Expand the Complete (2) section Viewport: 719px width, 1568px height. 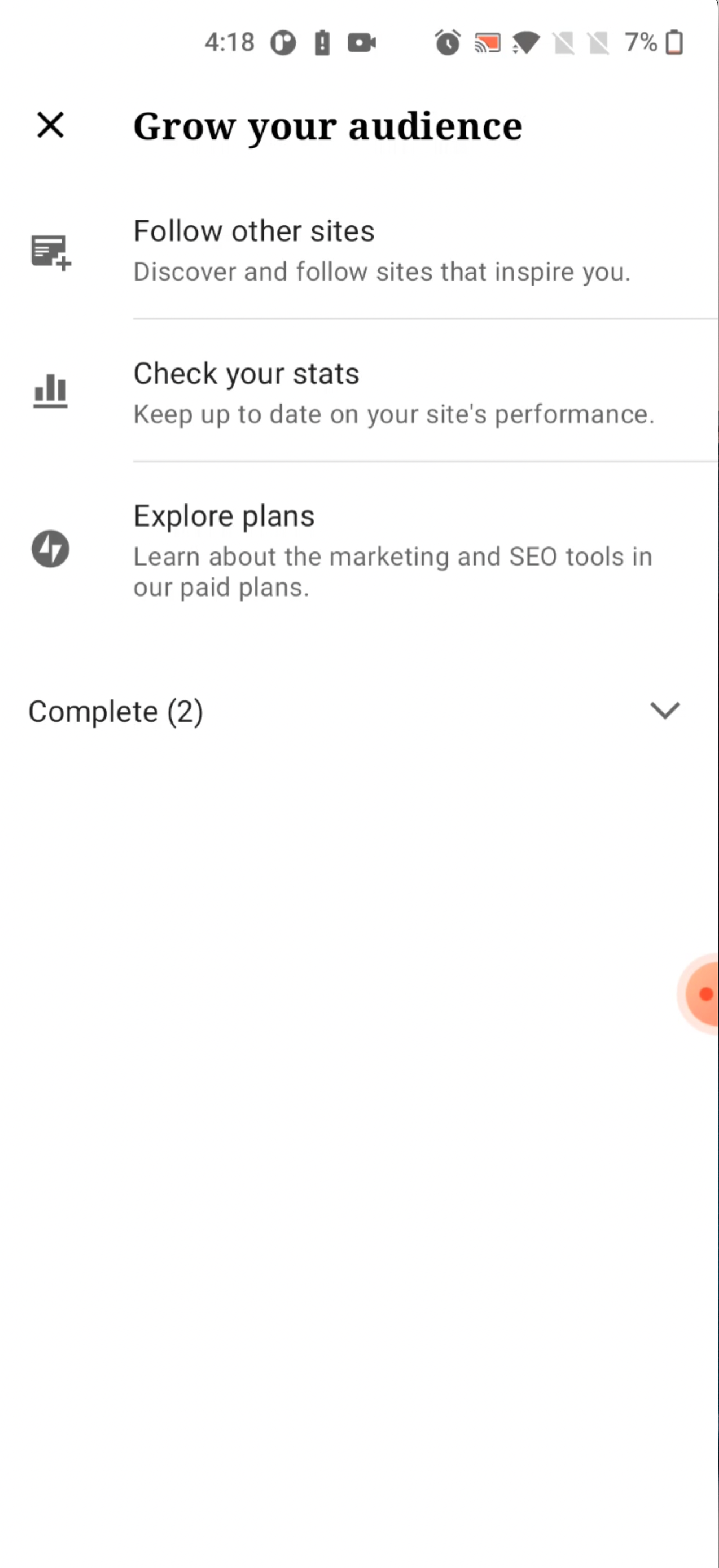[x=664, y=711]
